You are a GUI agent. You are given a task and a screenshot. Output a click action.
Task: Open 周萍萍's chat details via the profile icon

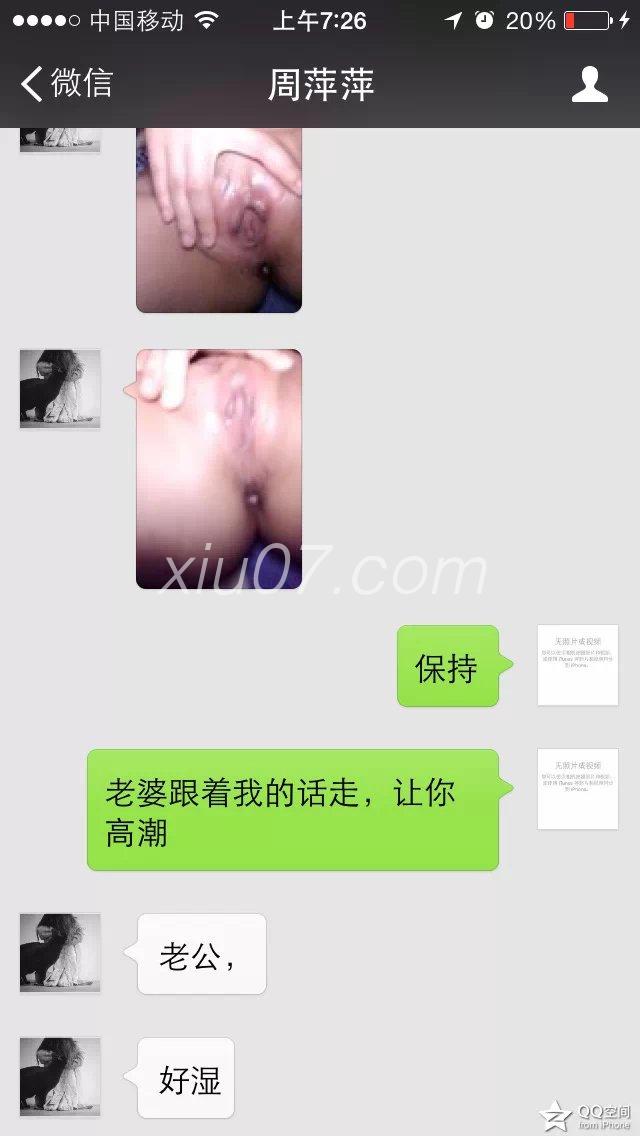[589, 85]
